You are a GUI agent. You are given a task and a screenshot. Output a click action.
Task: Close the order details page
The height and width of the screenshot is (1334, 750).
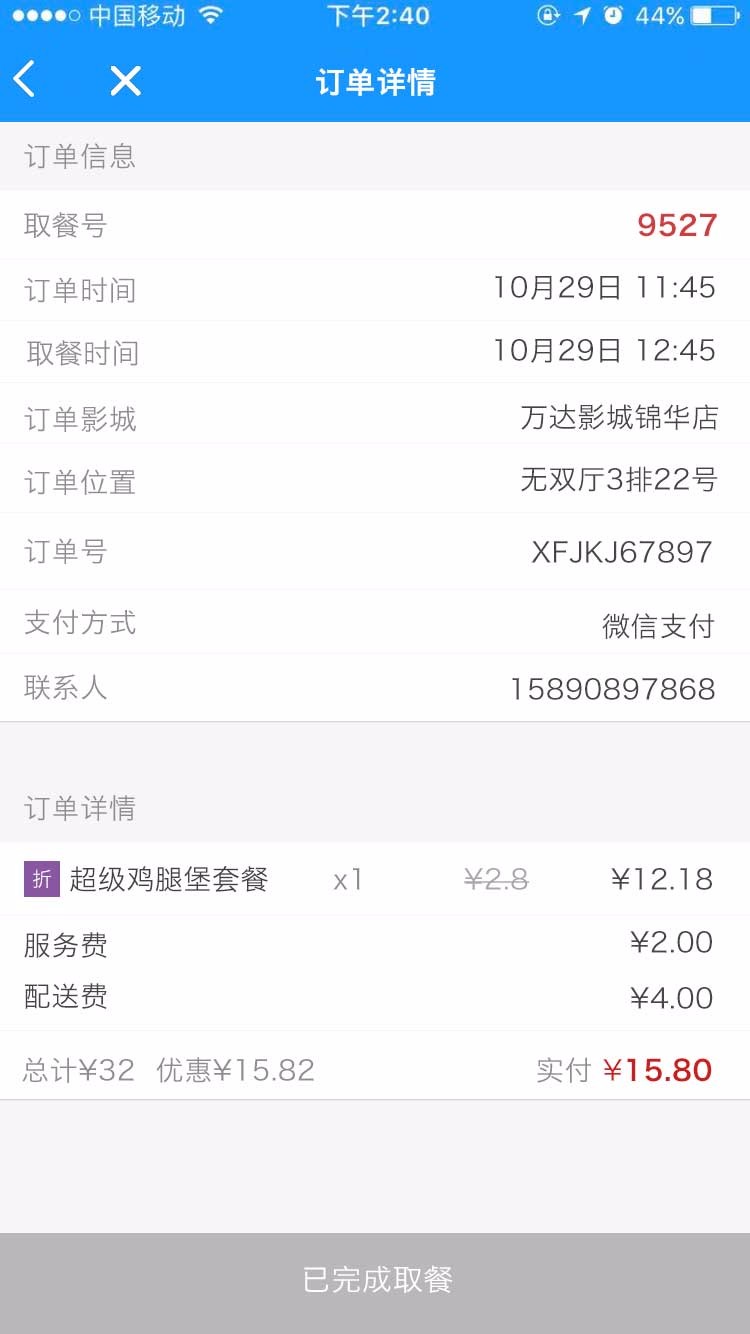click(125, 80)
